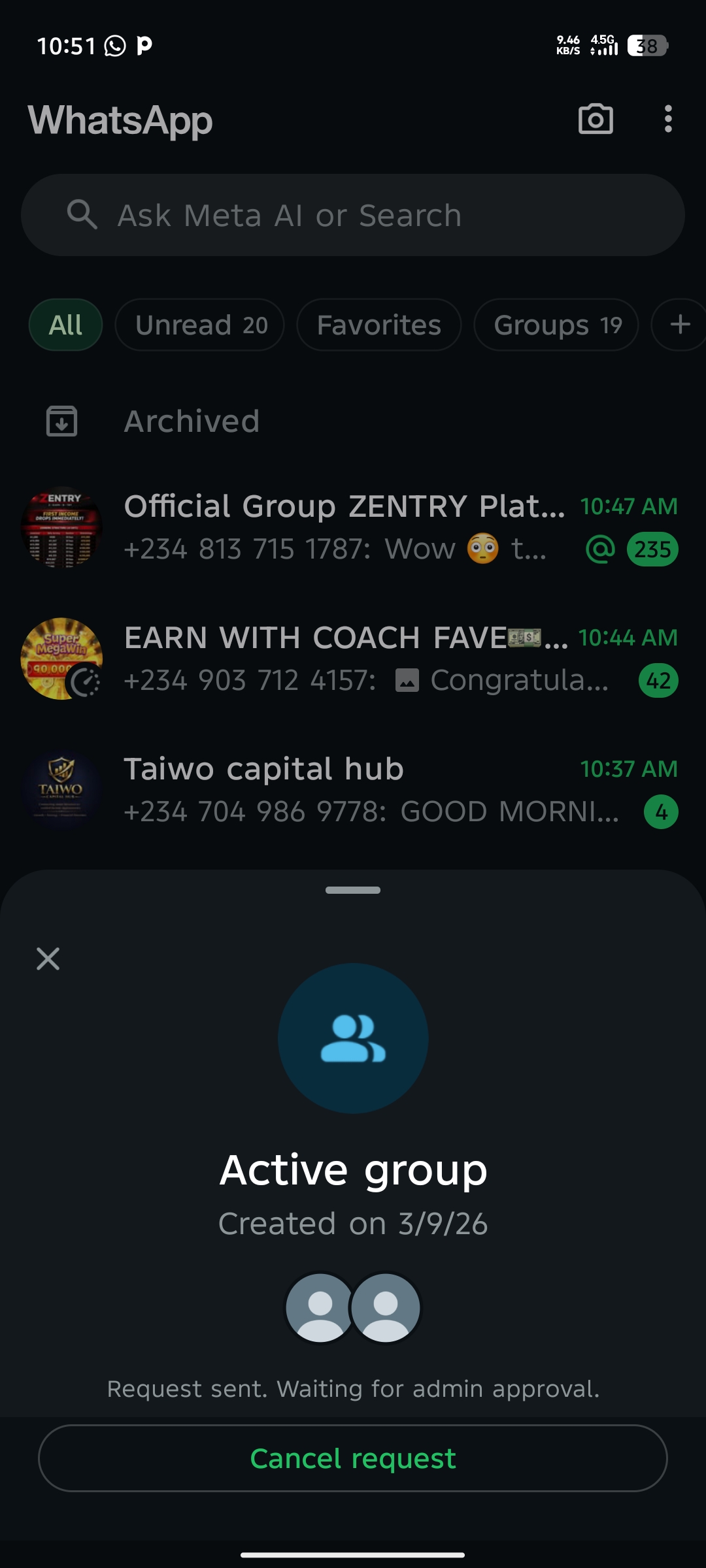Show Favorites chats only
Screen dimensions: 706x1568
379,325
